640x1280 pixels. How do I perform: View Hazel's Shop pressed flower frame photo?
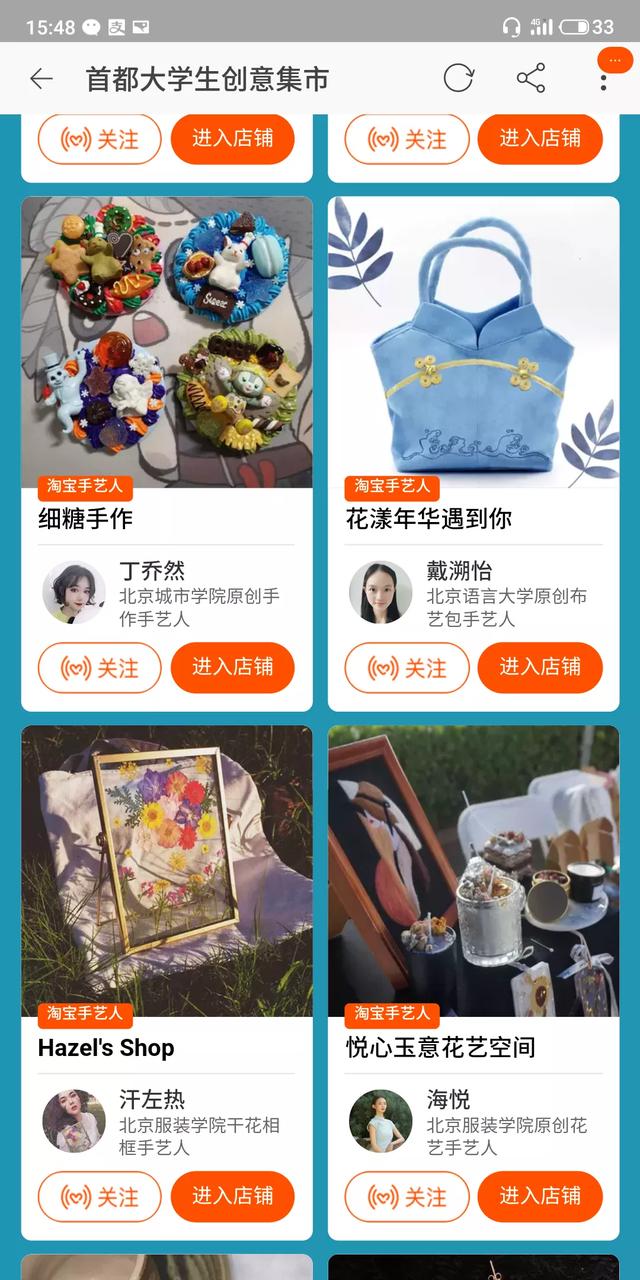pos(167,870)
